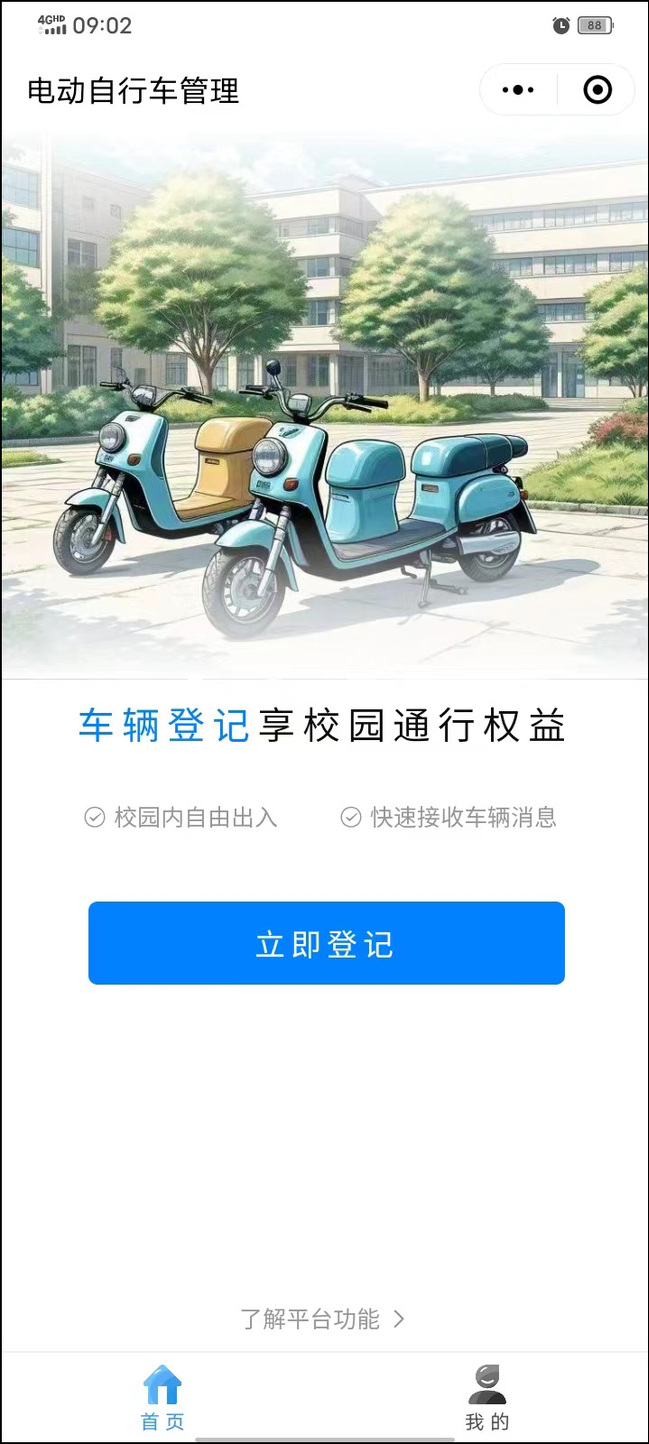Screen dimensions: 649x1444
Task: Tap the 立即登记 button
Action: point(326,943)
